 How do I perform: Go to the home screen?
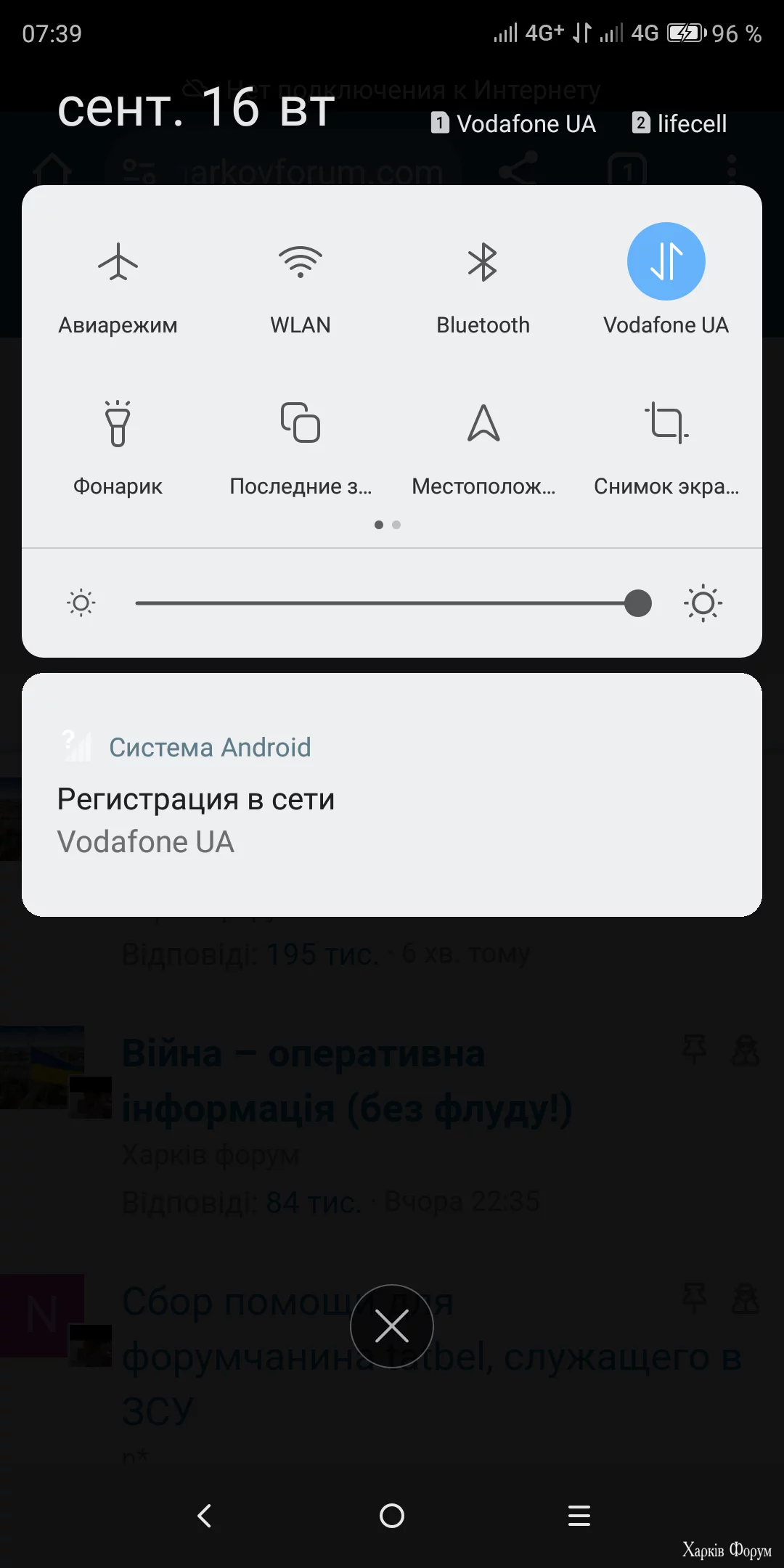pyautogui.click(x=392, y=1516)
